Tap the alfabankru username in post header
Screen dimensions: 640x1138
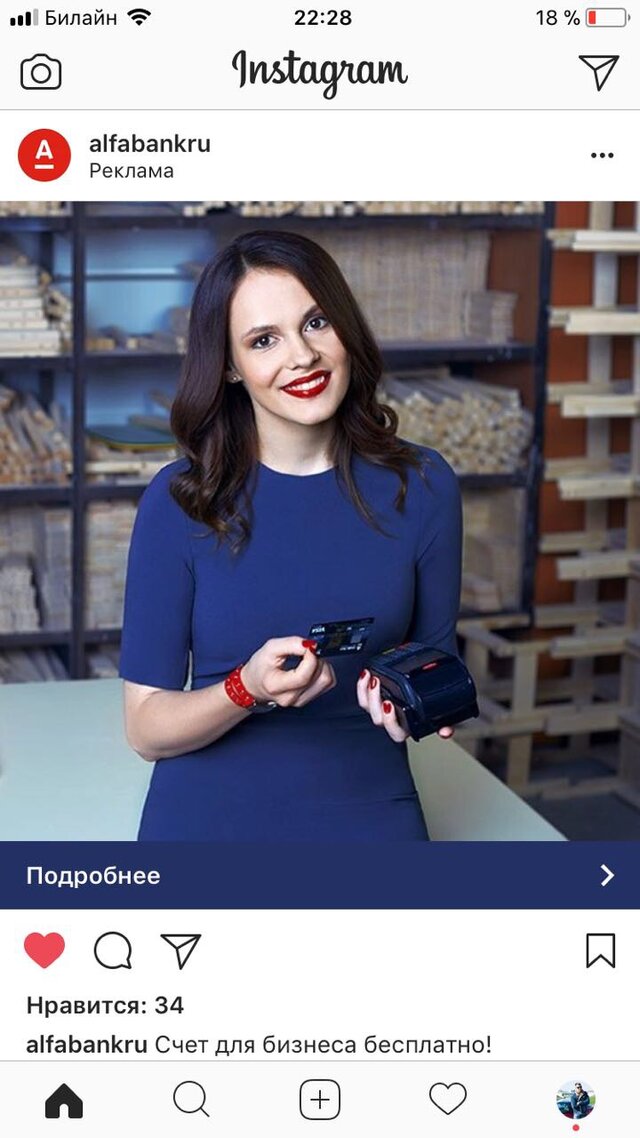[149, 143]
